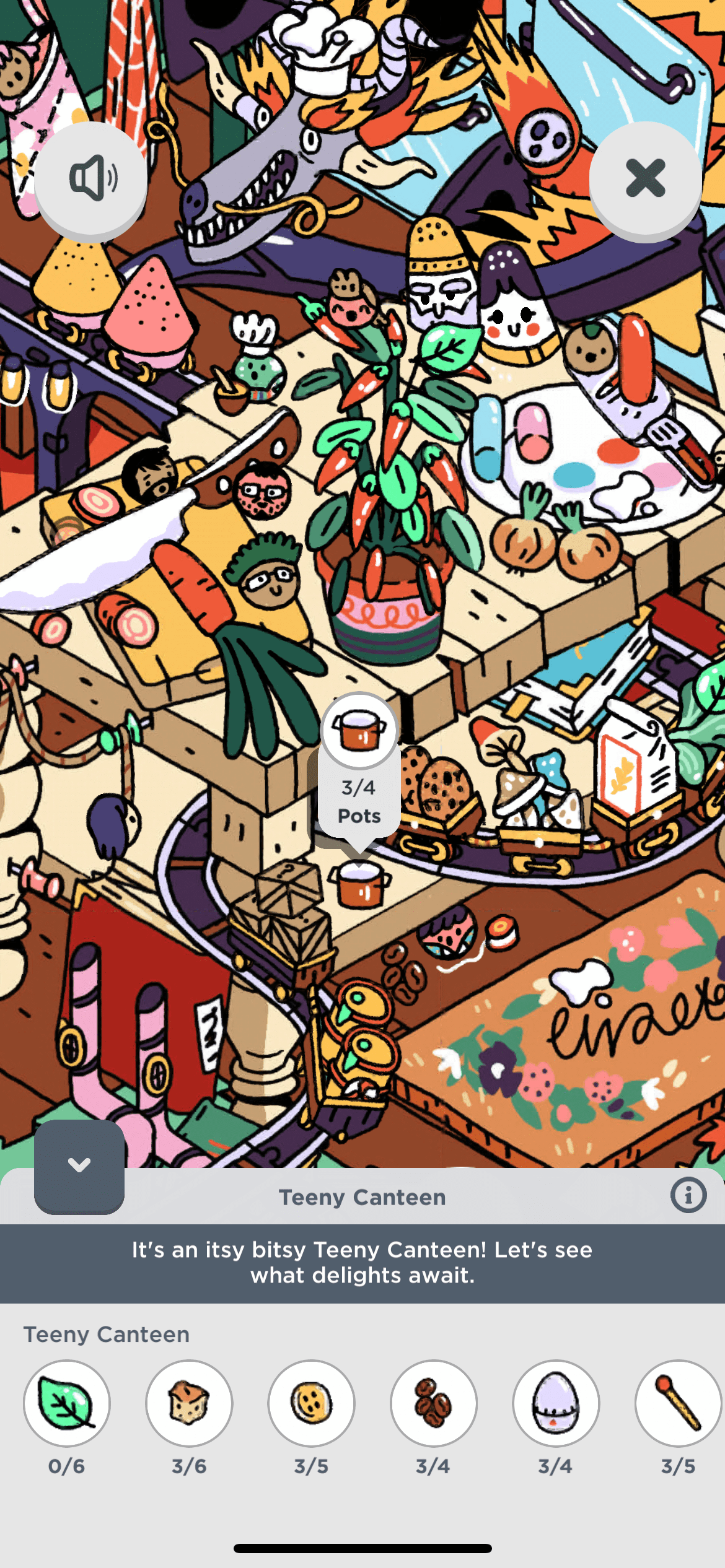Image resolution: width=725 pixels, height=1568 pixels.
Task: Select the green leaf item 0/6
Action: coord(67,1403)
